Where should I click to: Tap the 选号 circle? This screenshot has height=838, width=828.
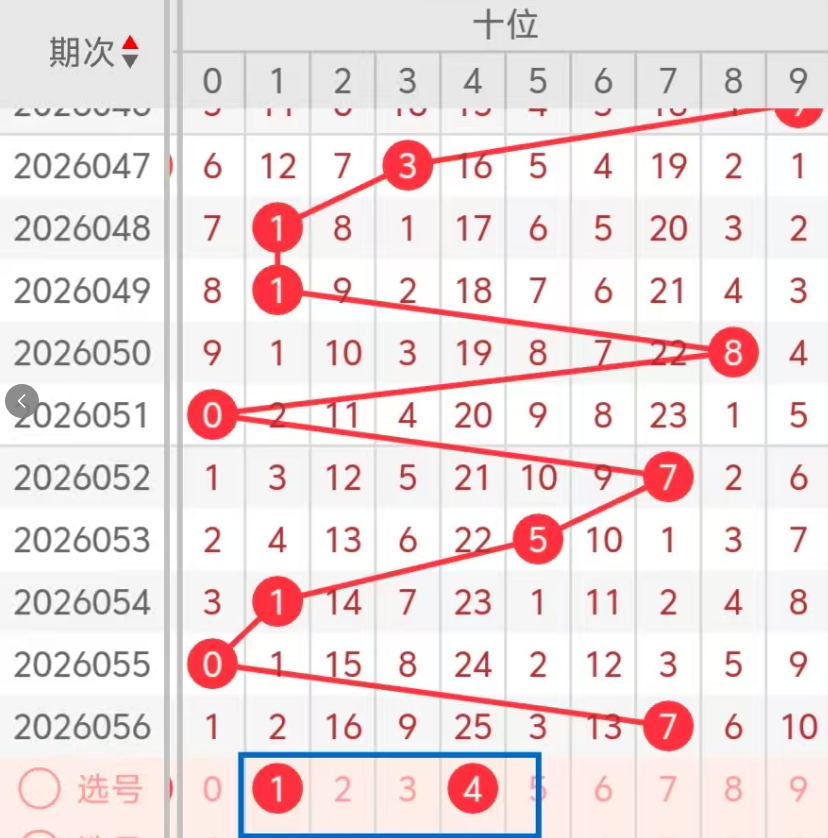click(41, 790)
